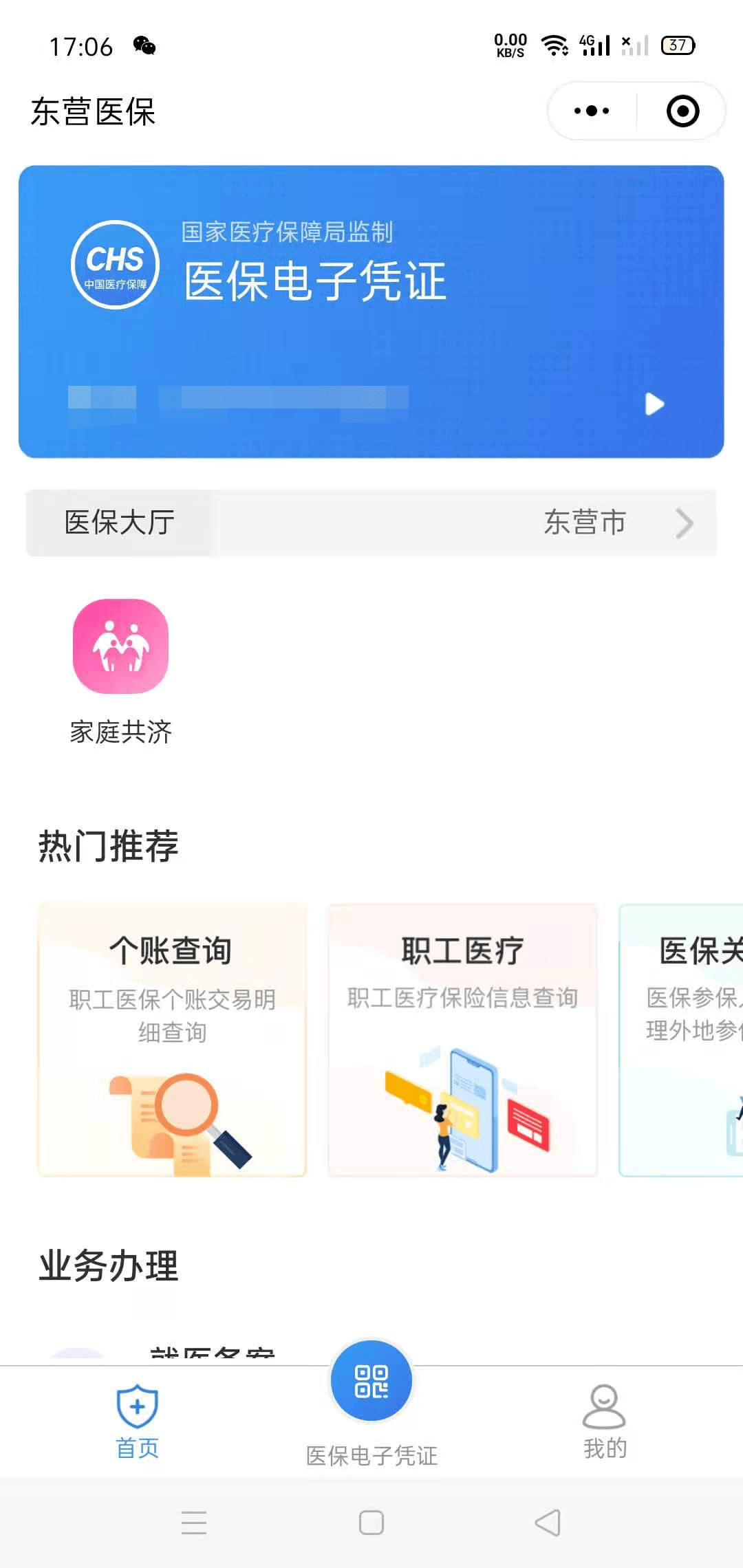
Task: Tap the 医保电子凭证 QR code button
Action: point(371,1381)
